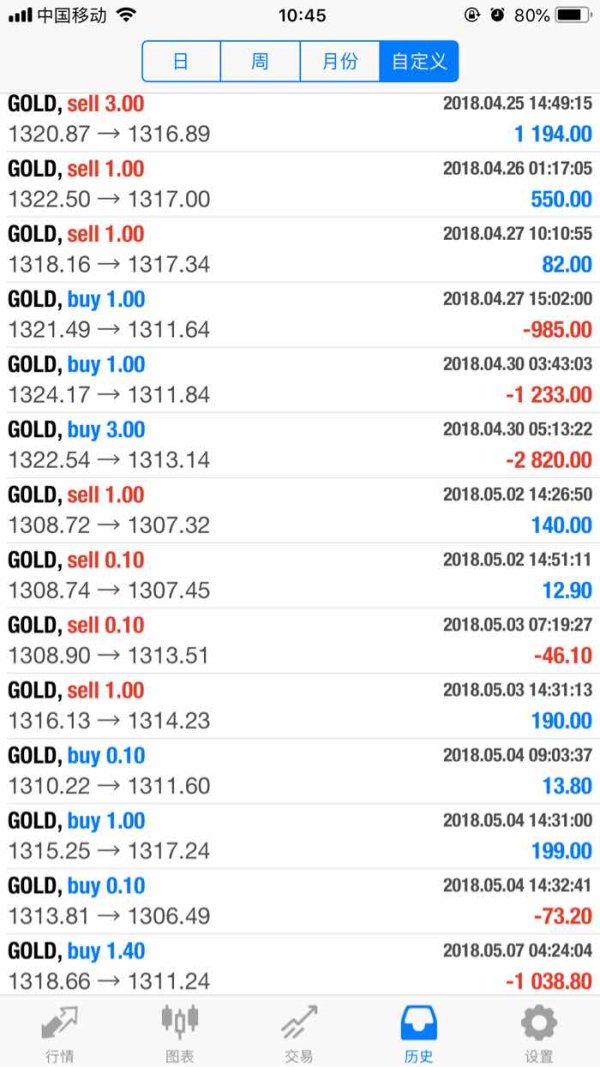This screenshot has width=600, height=1067.
Task: Switch to the 日 (day) filter
Action: [x=181, y=61]
